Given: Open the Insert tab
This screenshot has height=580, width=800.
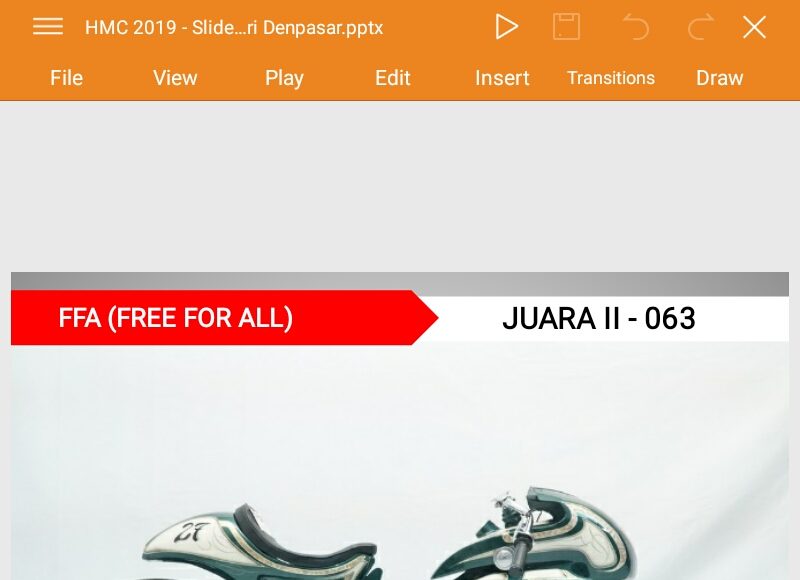Looking at the screenshot, I should [502, 78].
